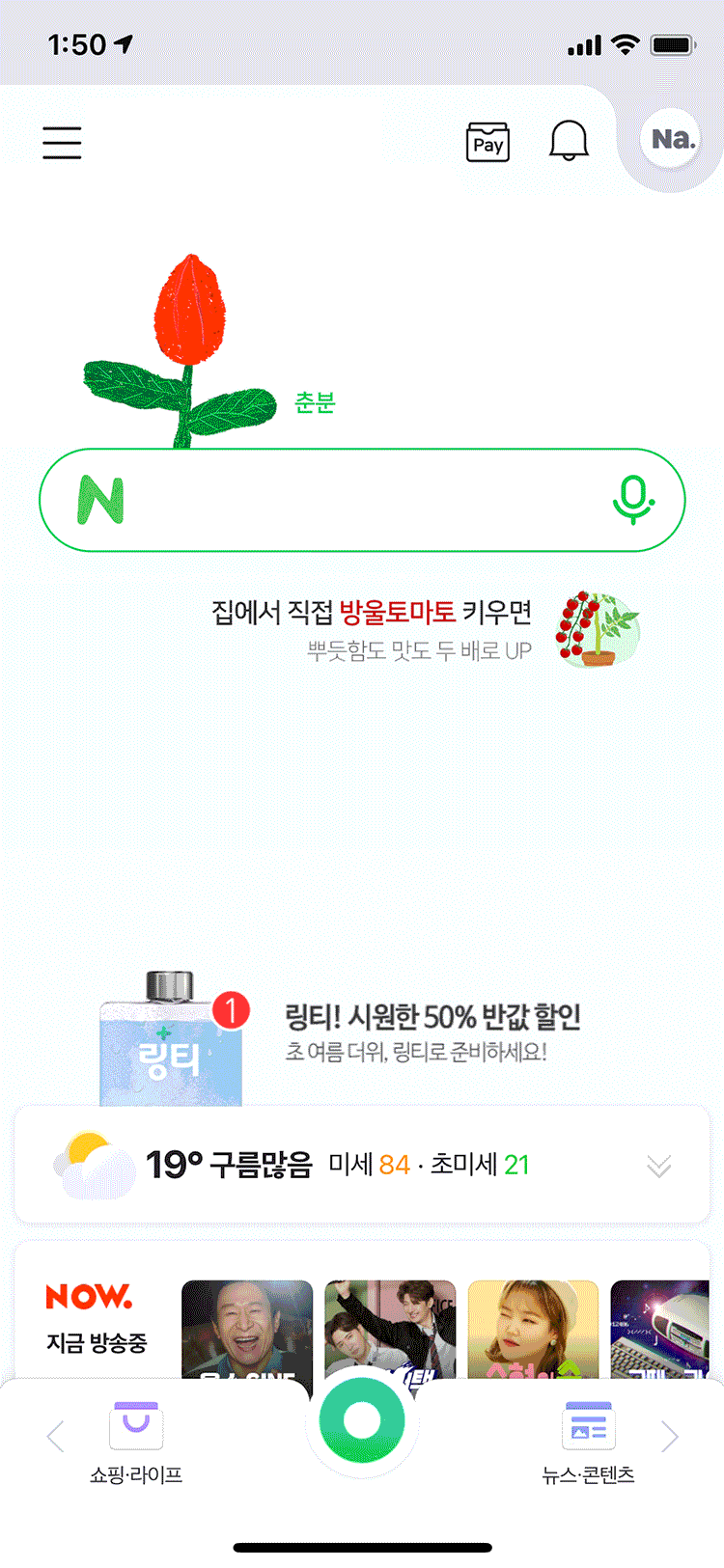The image size is (724, 1568).
Task: Open the notifications bell
Action: point(569,142)
